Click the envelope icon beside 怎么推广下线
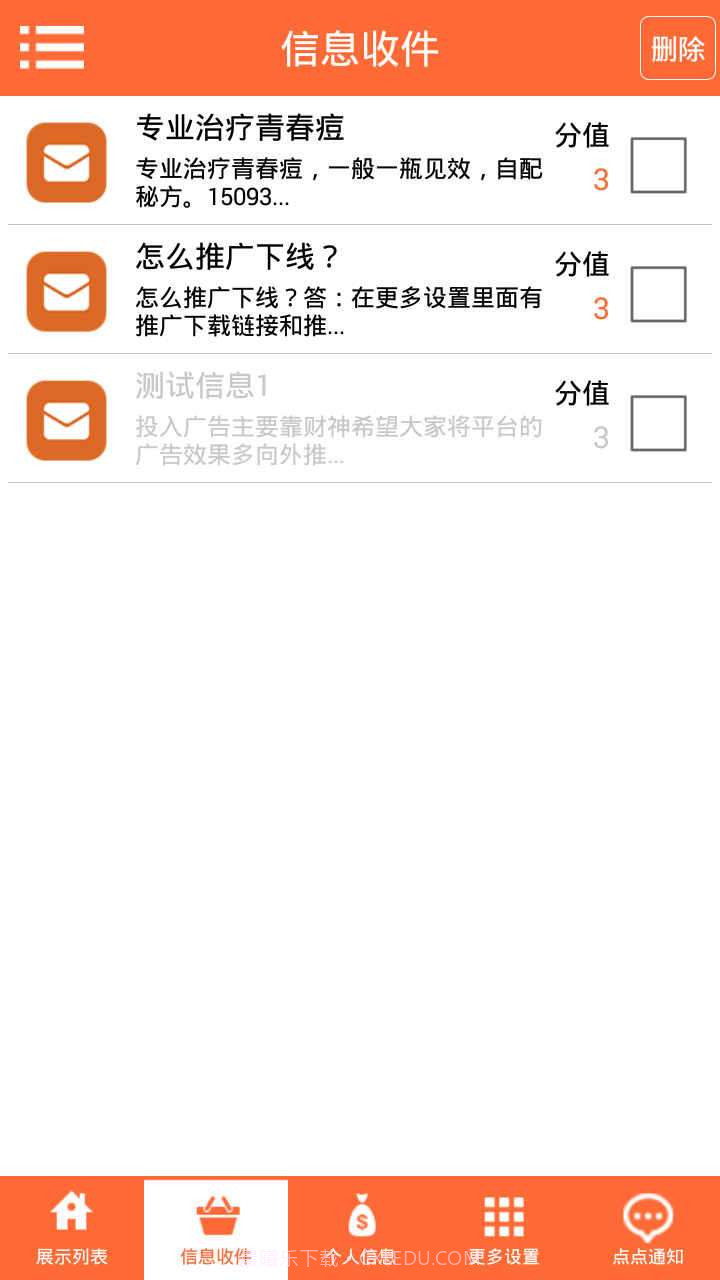 (x=65, y=291)
